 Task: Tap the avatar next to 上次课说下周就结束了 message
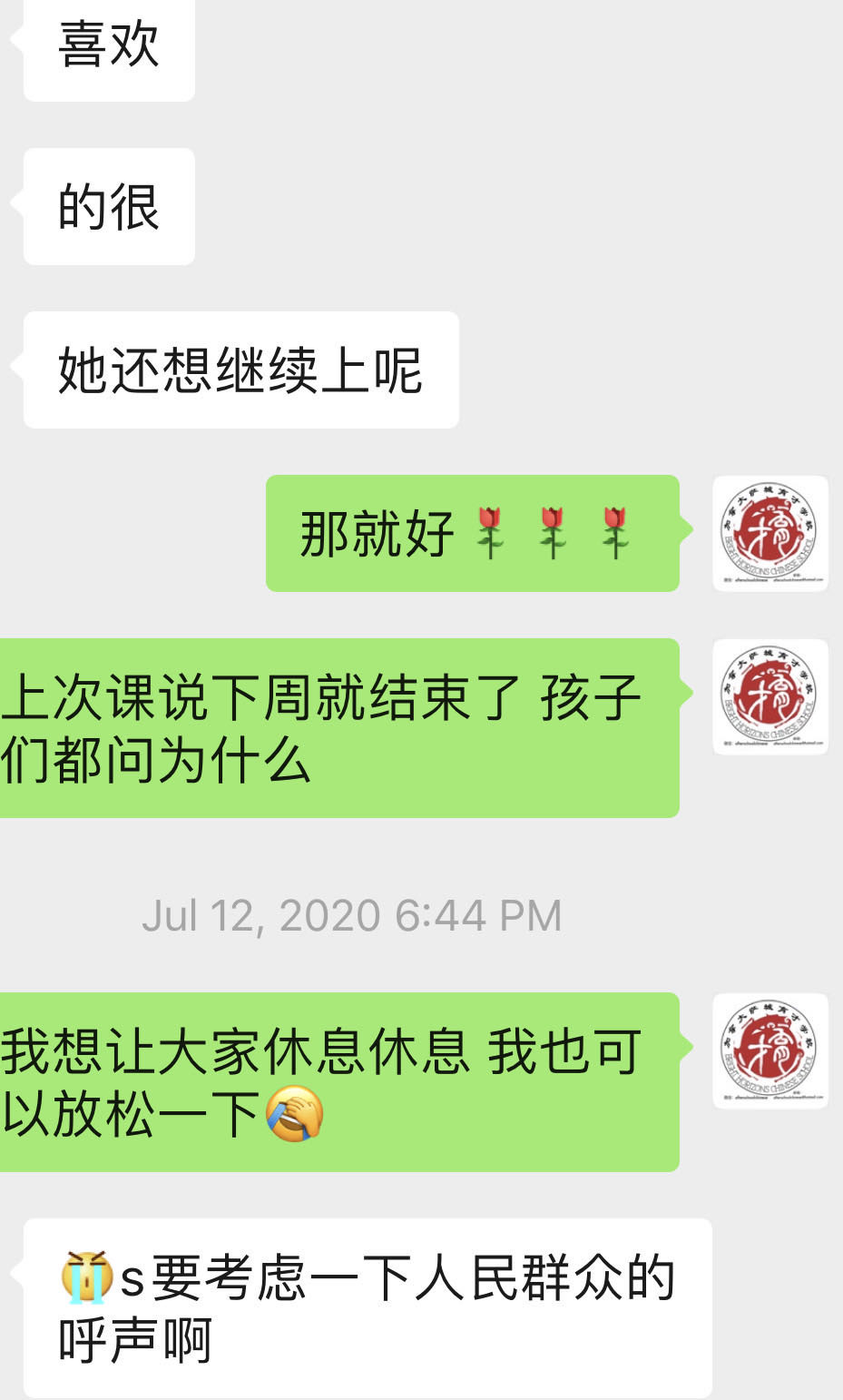click(769, 696)
